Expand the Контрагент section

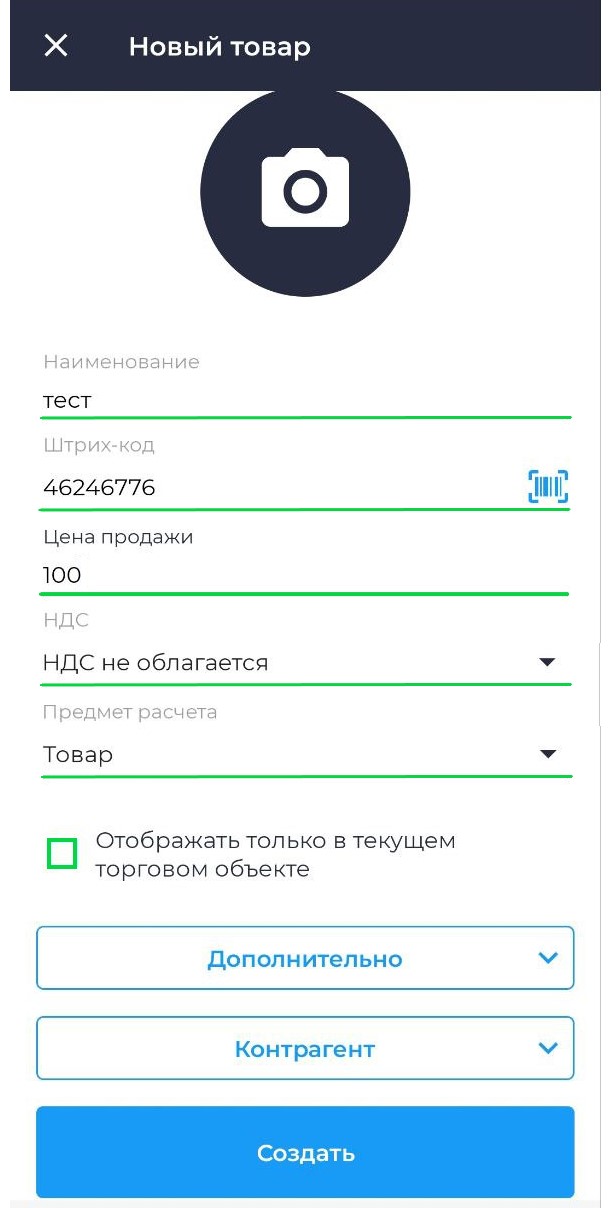pos(305,1049)
